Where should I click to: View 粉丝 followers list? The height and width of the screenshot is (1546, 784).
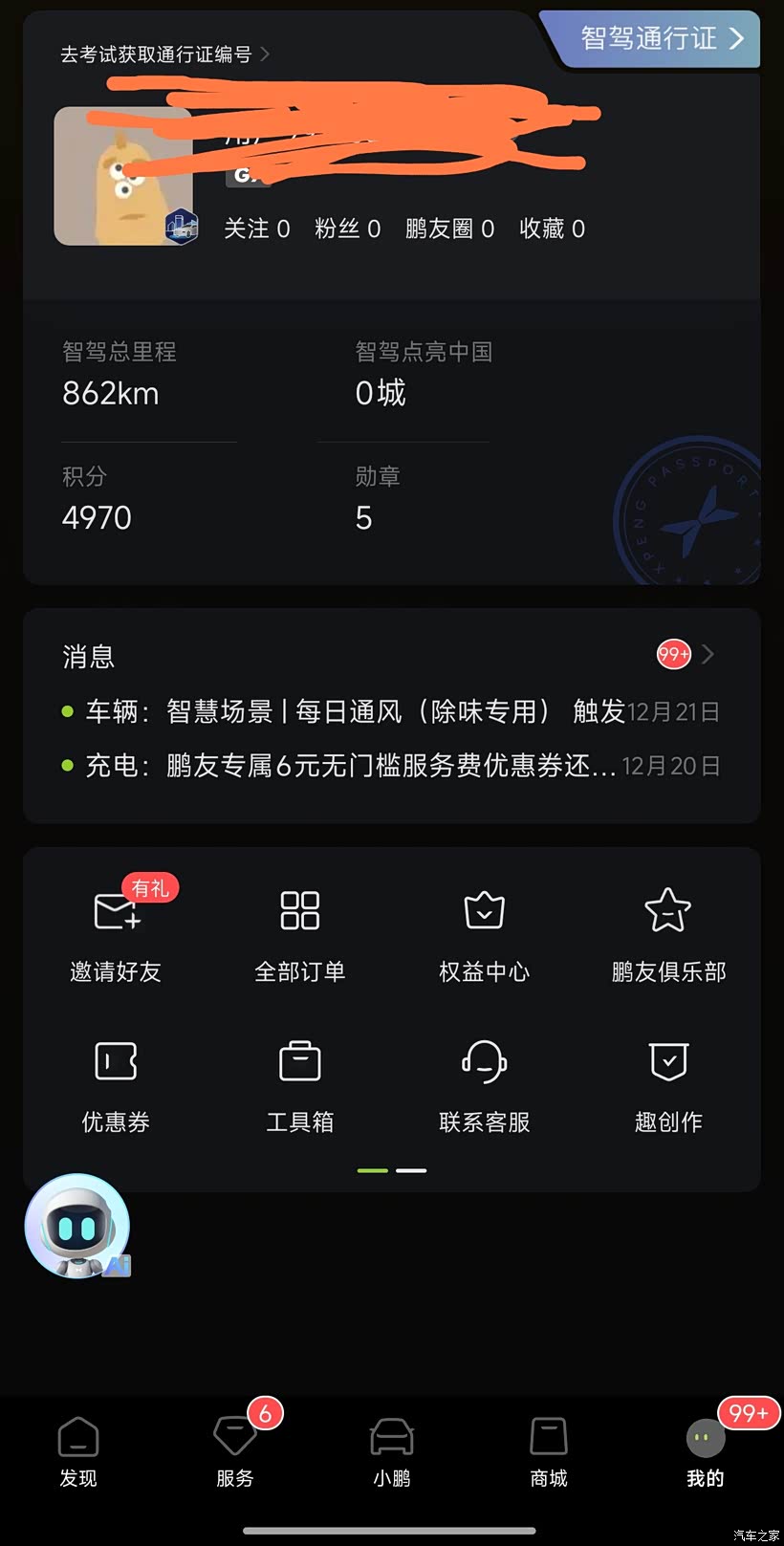(x=347, y=229)
